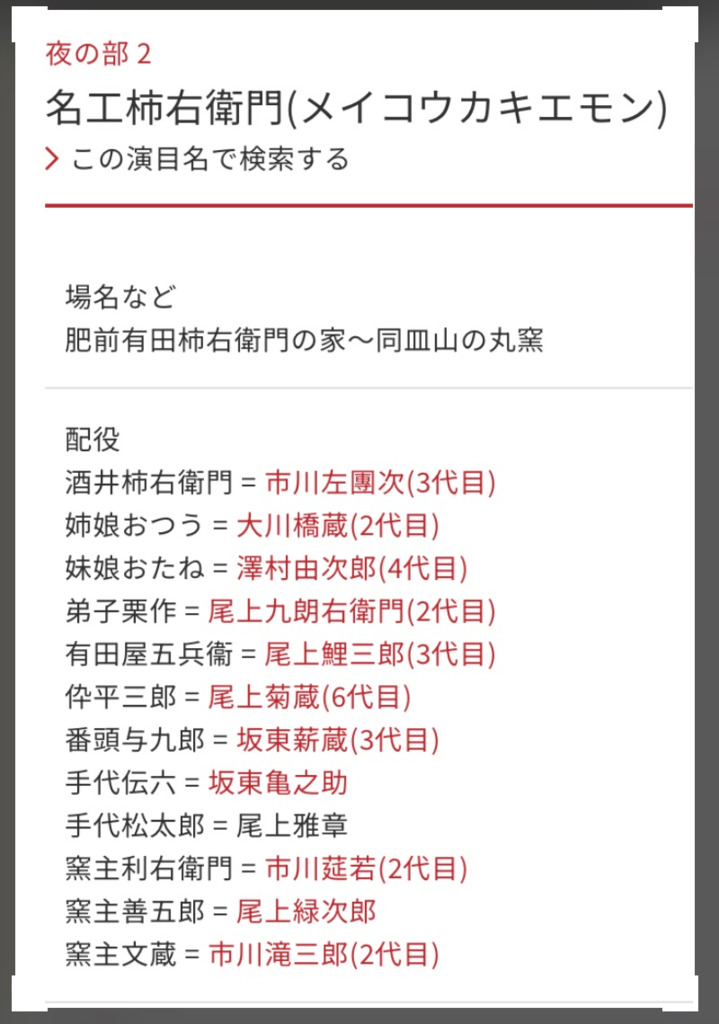The height and width of the screenshot is (1024, 719).
Task: Open 尾上菊蔵(6代目) link
Action: click(309, 698)
